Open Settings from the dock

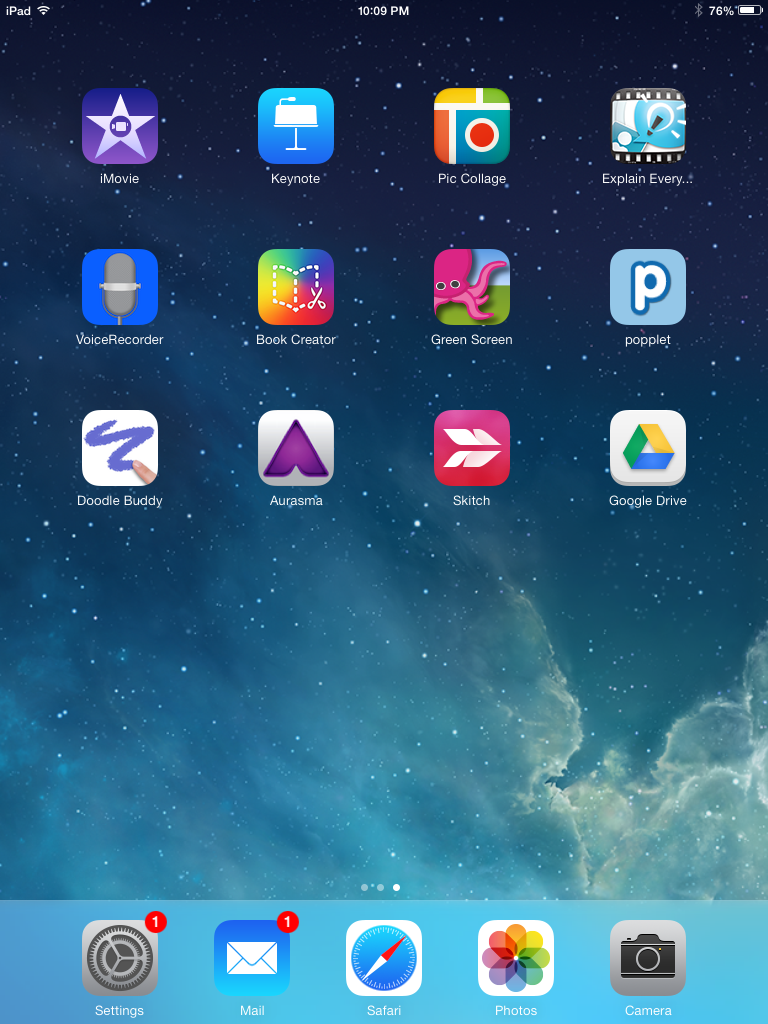[x=120, y=958]
